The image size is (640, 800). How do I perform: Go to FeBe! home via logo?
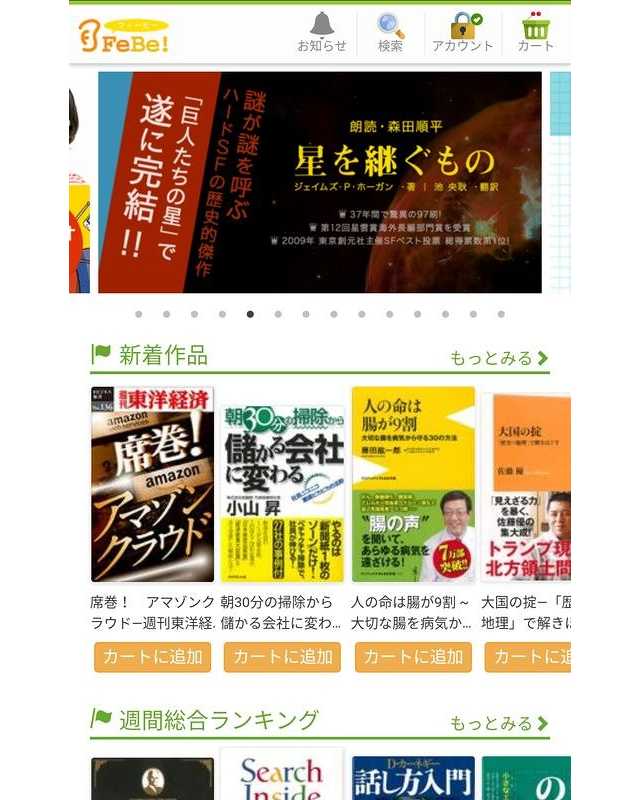(124, 37)
